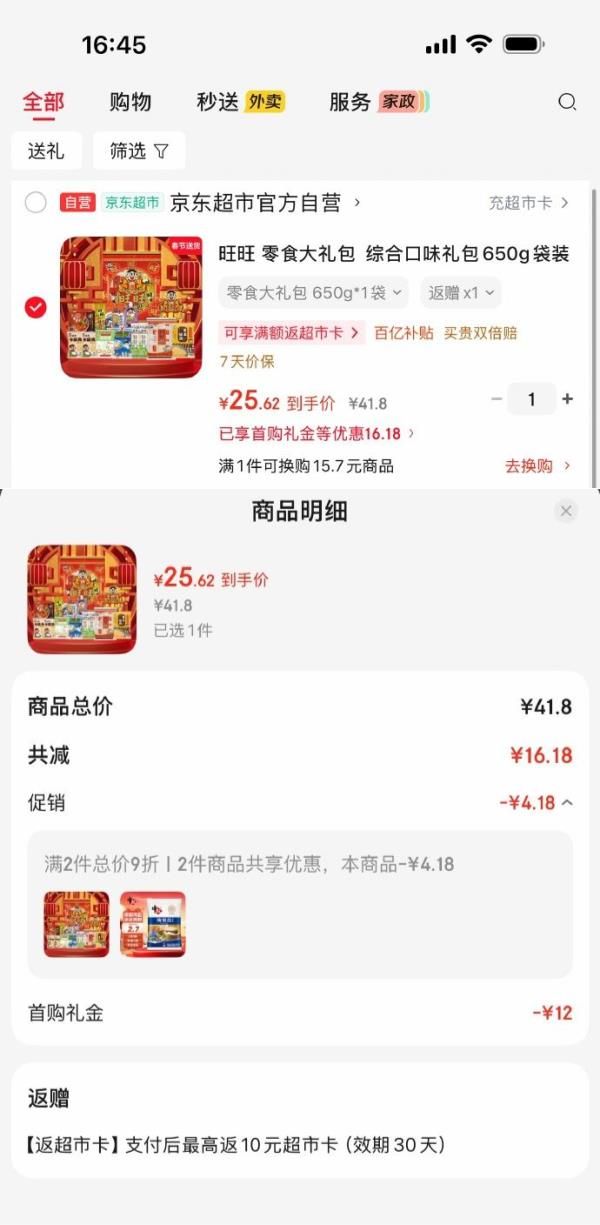This screenshot has height=1225, width=600.
Task: View 已享首购礼金等优惠16.18 details
Action: 316,433
